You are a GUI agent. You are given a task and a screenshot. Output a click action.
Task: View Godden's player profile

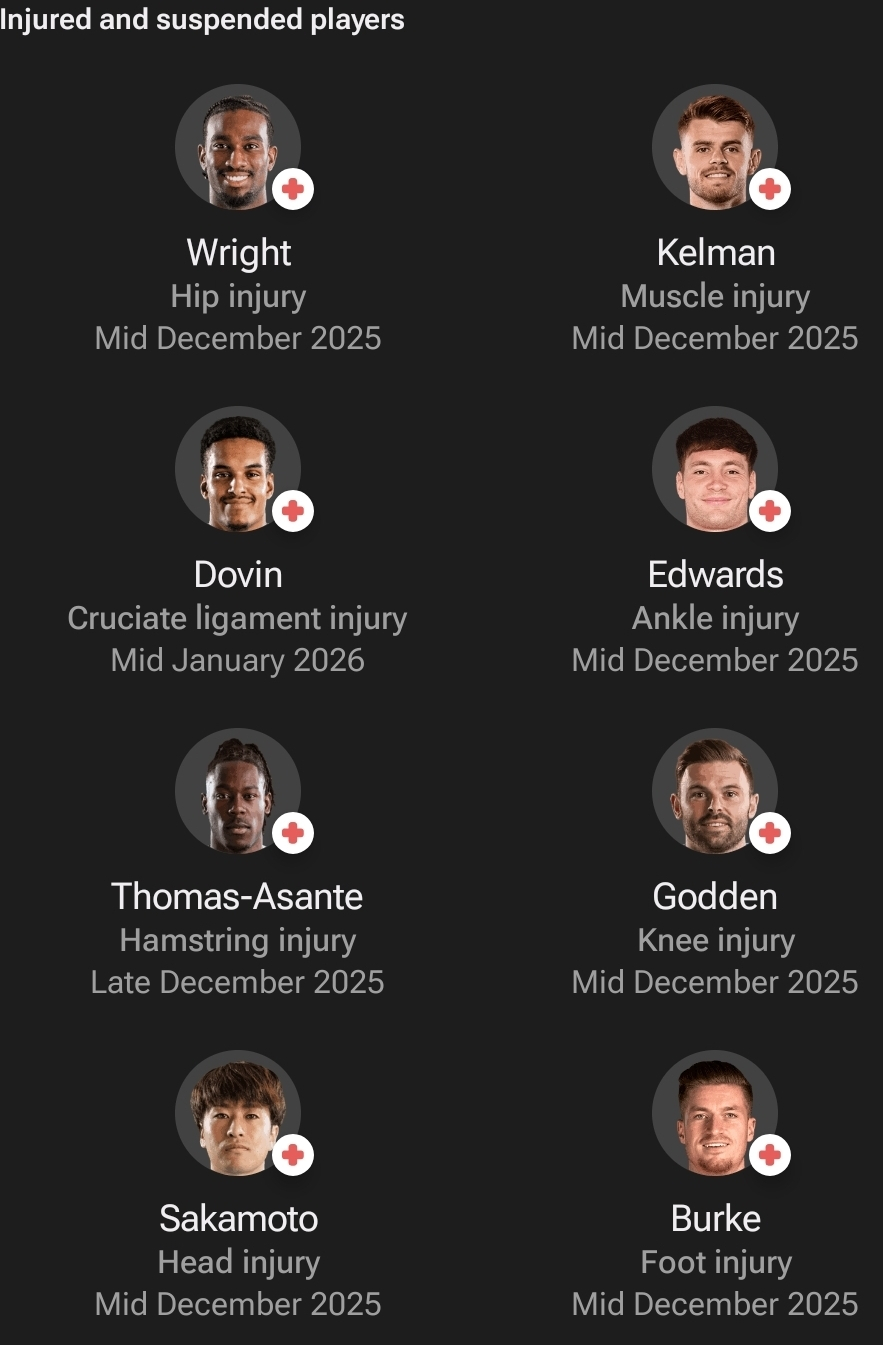pos(715,792)
